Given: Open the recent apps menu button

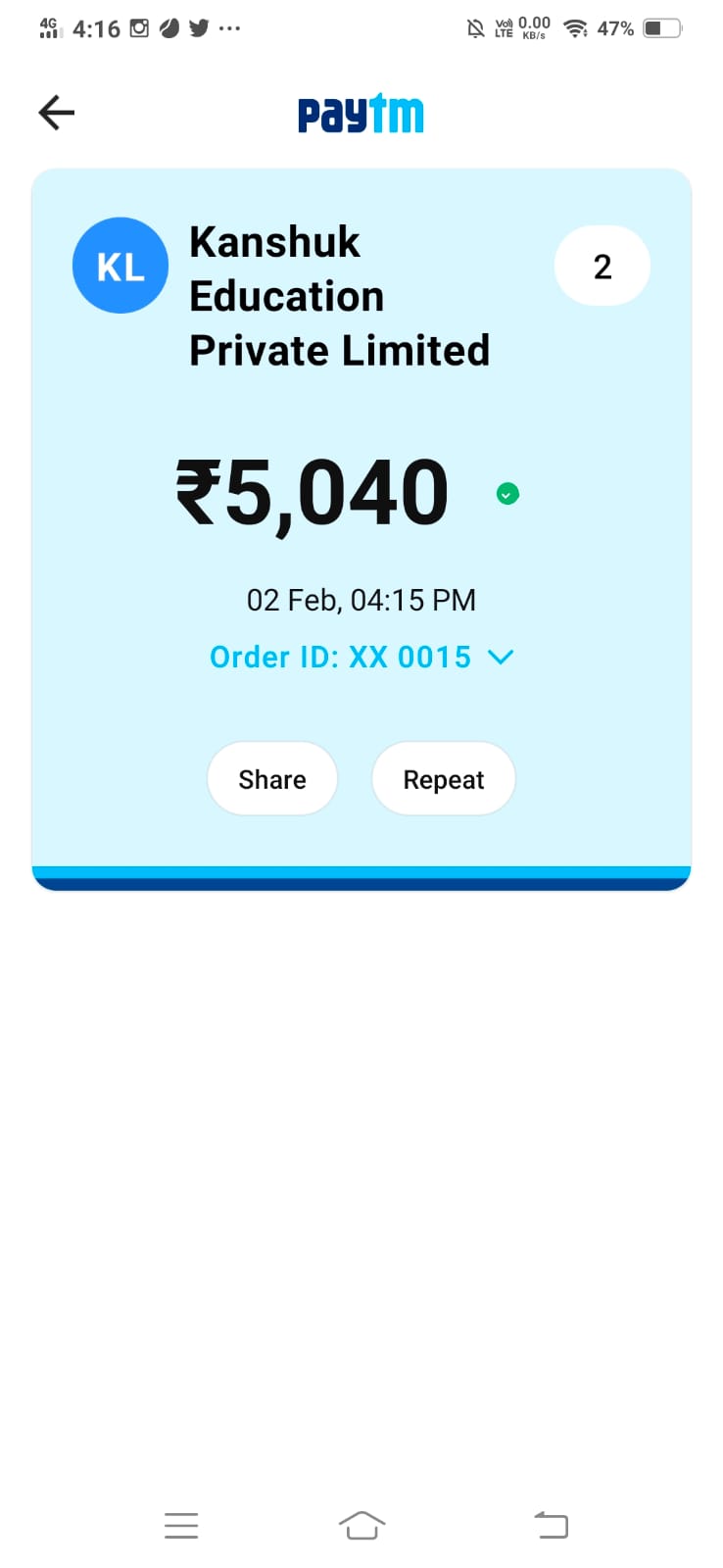Looking at the screenshot, I should pyautogui.click(x=181, y=1525).
